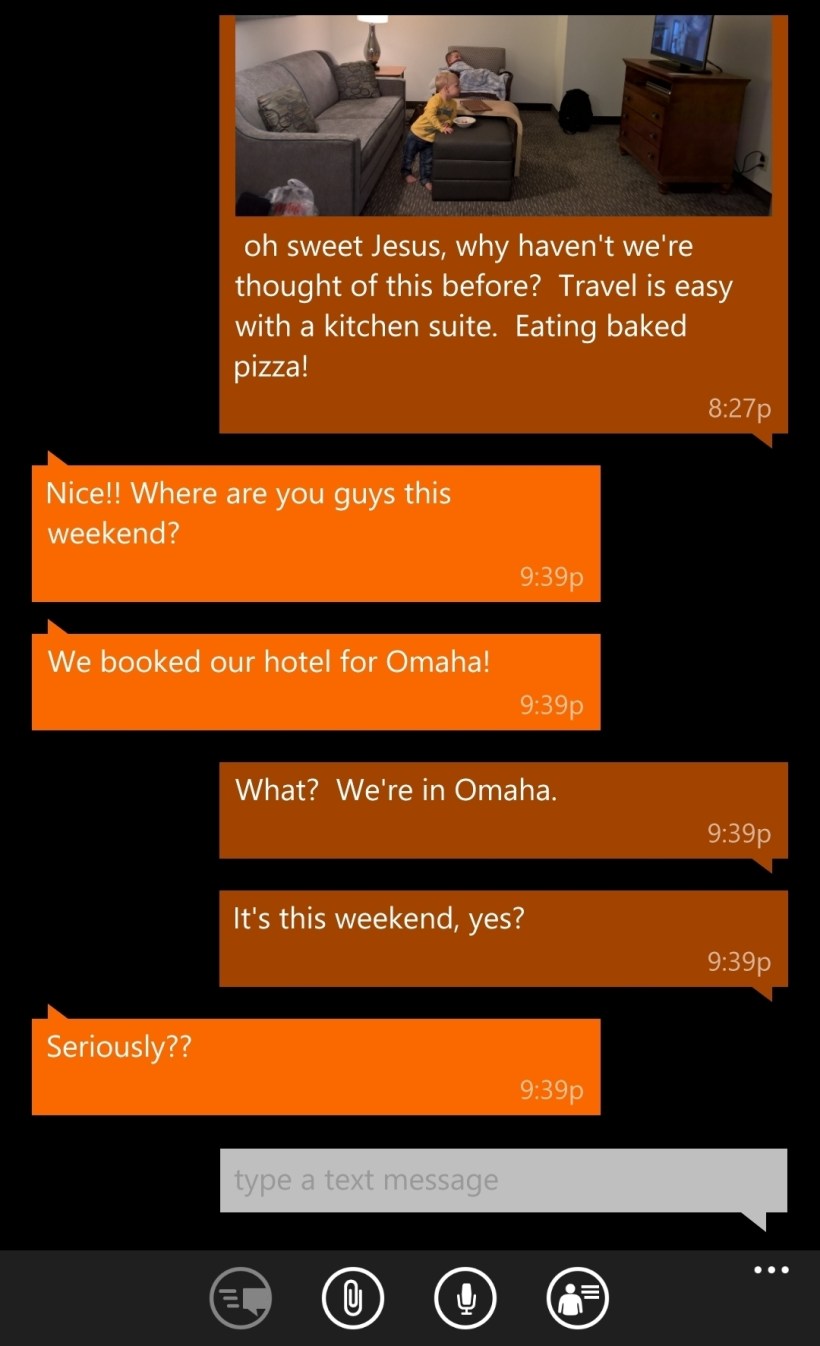
Task: Attach a file with the paperclip icon
Action: click(x=352, y=1299)
